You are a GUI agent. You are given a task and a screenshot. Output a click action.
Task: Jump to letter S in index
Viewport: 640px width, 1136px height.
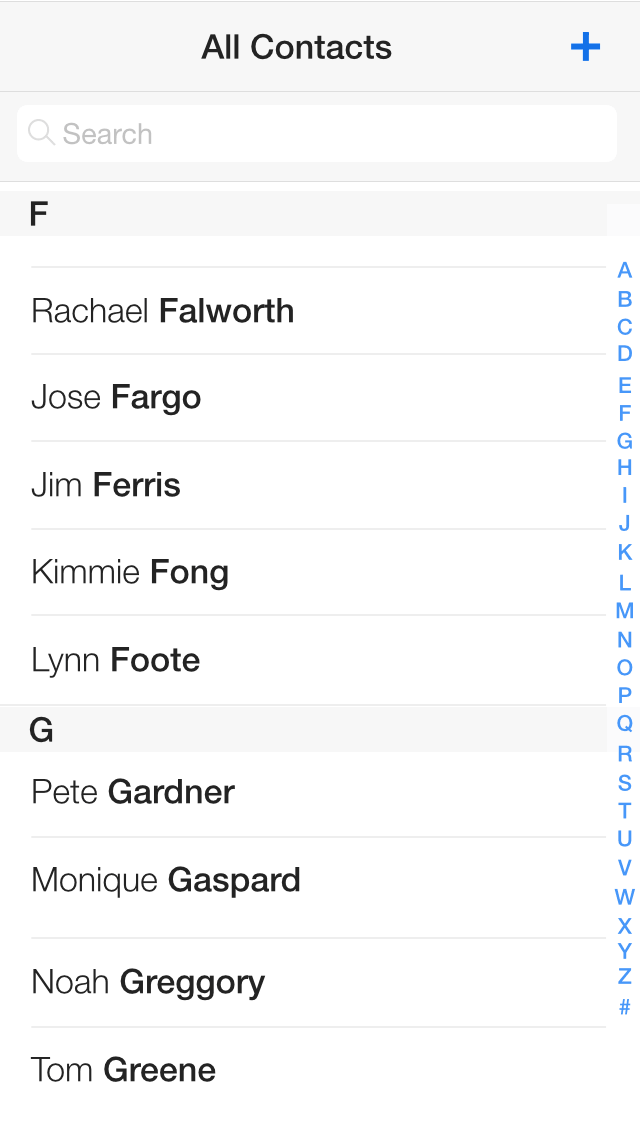(624, 782)
